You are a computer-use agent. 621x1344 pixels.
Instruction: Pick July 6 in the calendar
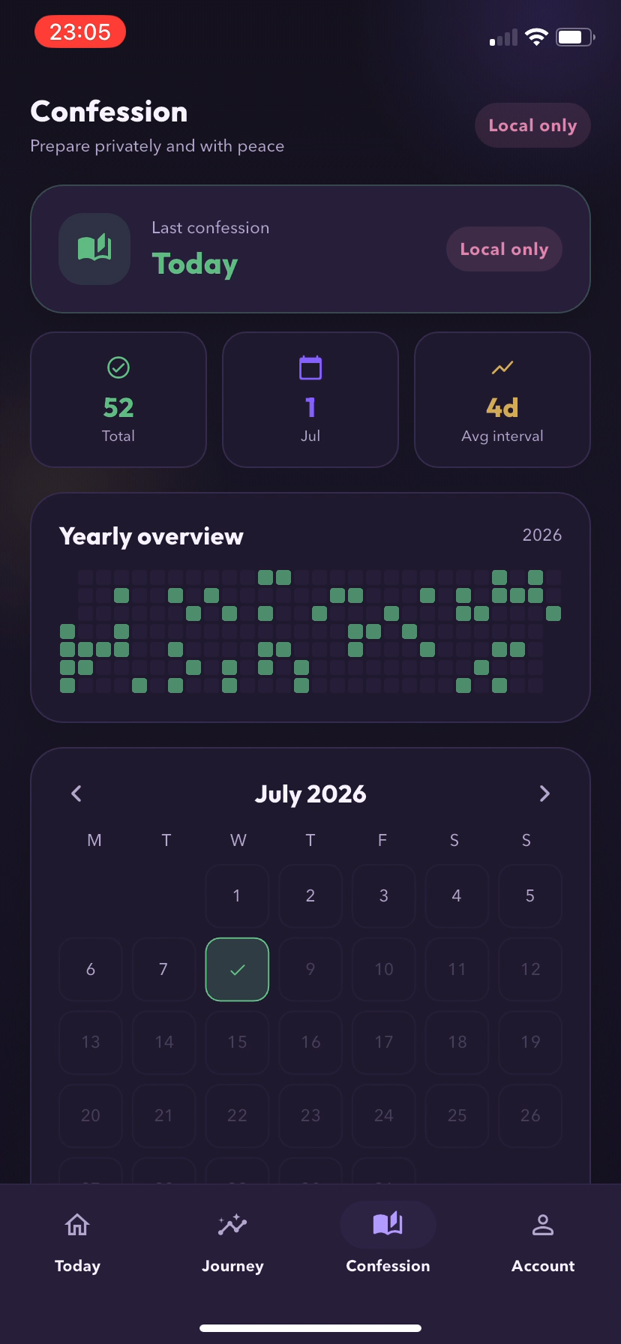(x=90, y=969)
